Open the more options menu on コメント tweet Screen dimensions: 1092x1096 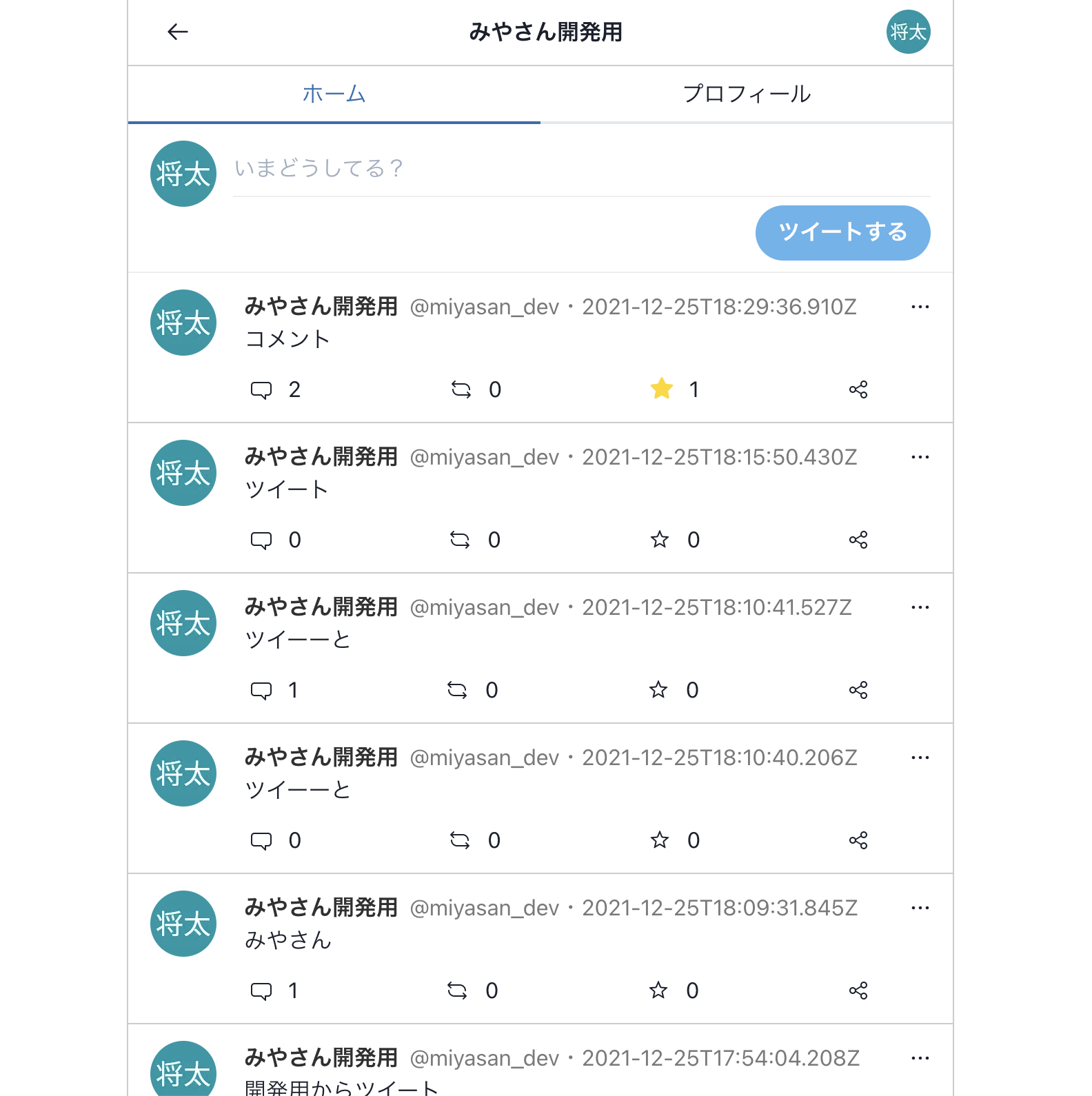click(x=920, y=307)
